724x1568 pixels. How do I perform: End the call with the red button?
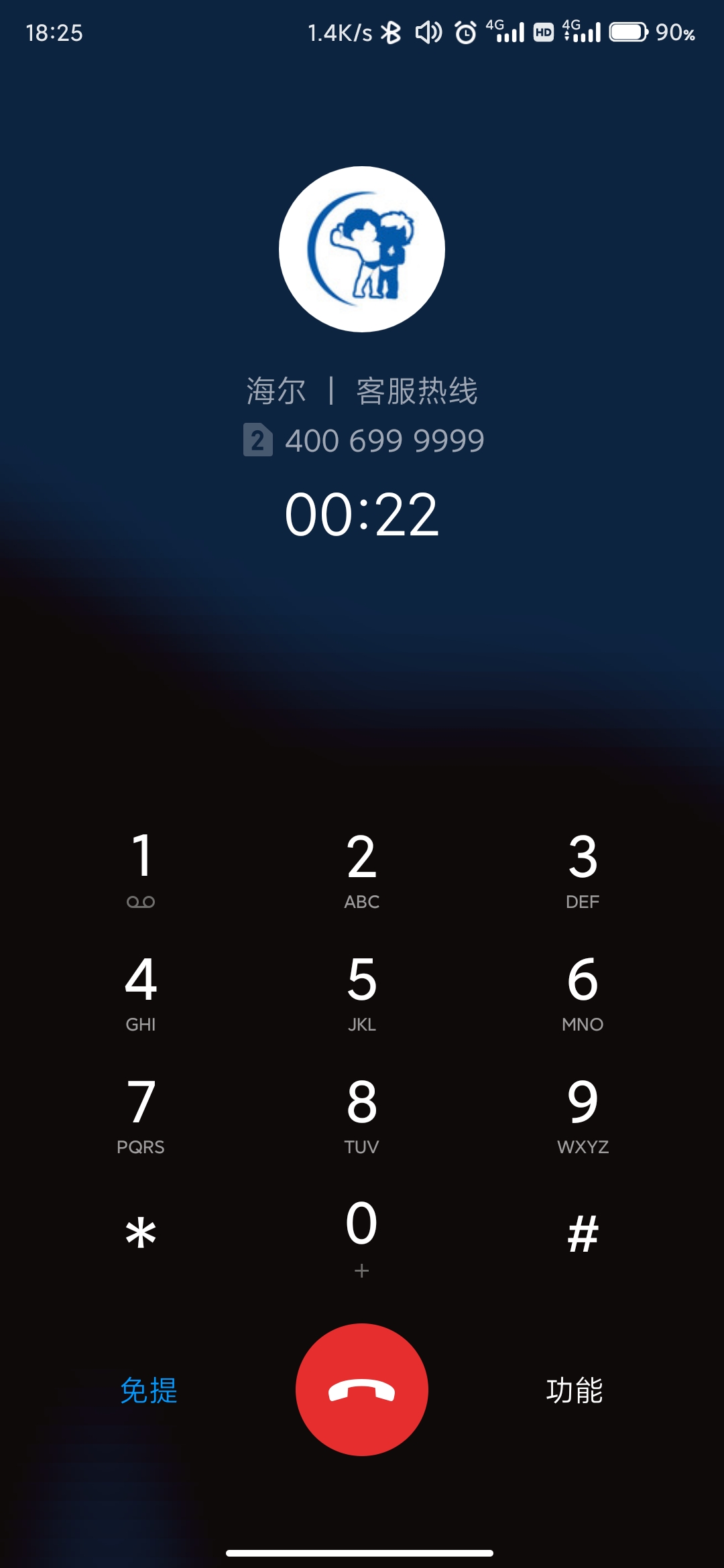click(362, 1390)
